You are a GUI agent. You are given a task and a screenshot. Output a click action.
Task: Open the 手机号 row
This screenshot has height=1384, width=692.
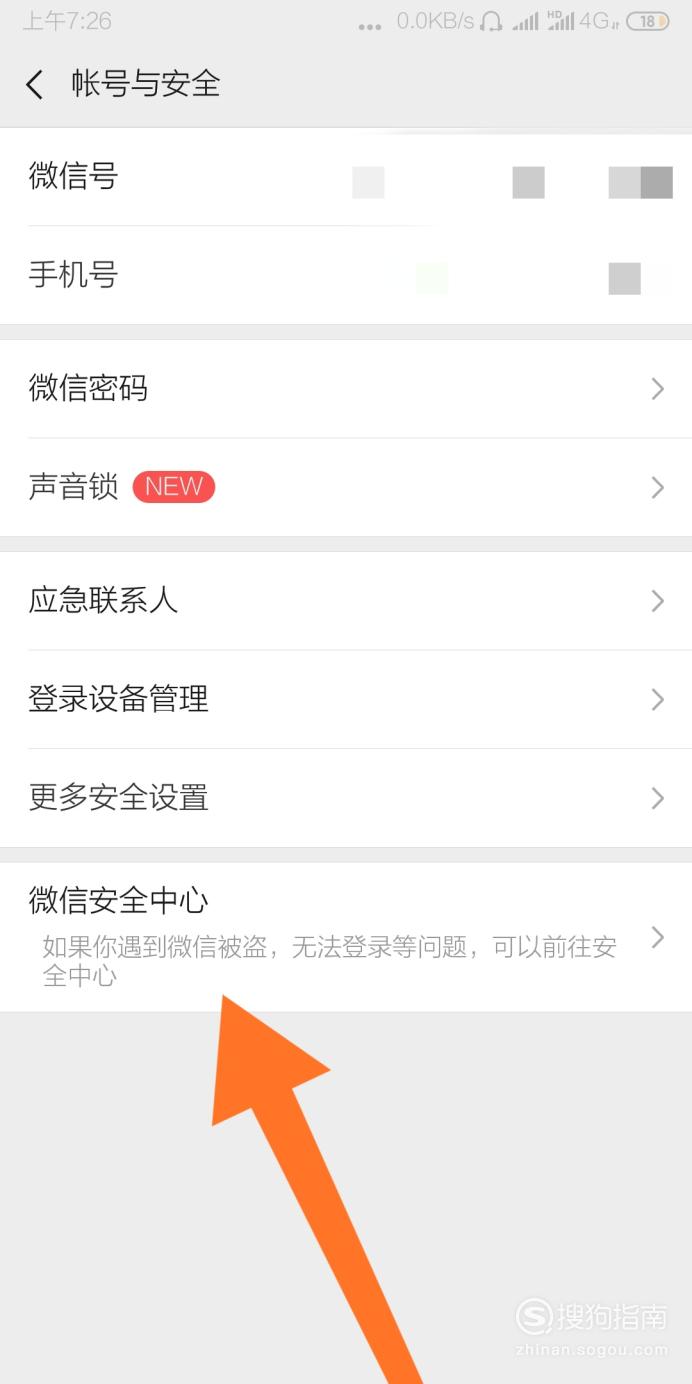(346, 275)
